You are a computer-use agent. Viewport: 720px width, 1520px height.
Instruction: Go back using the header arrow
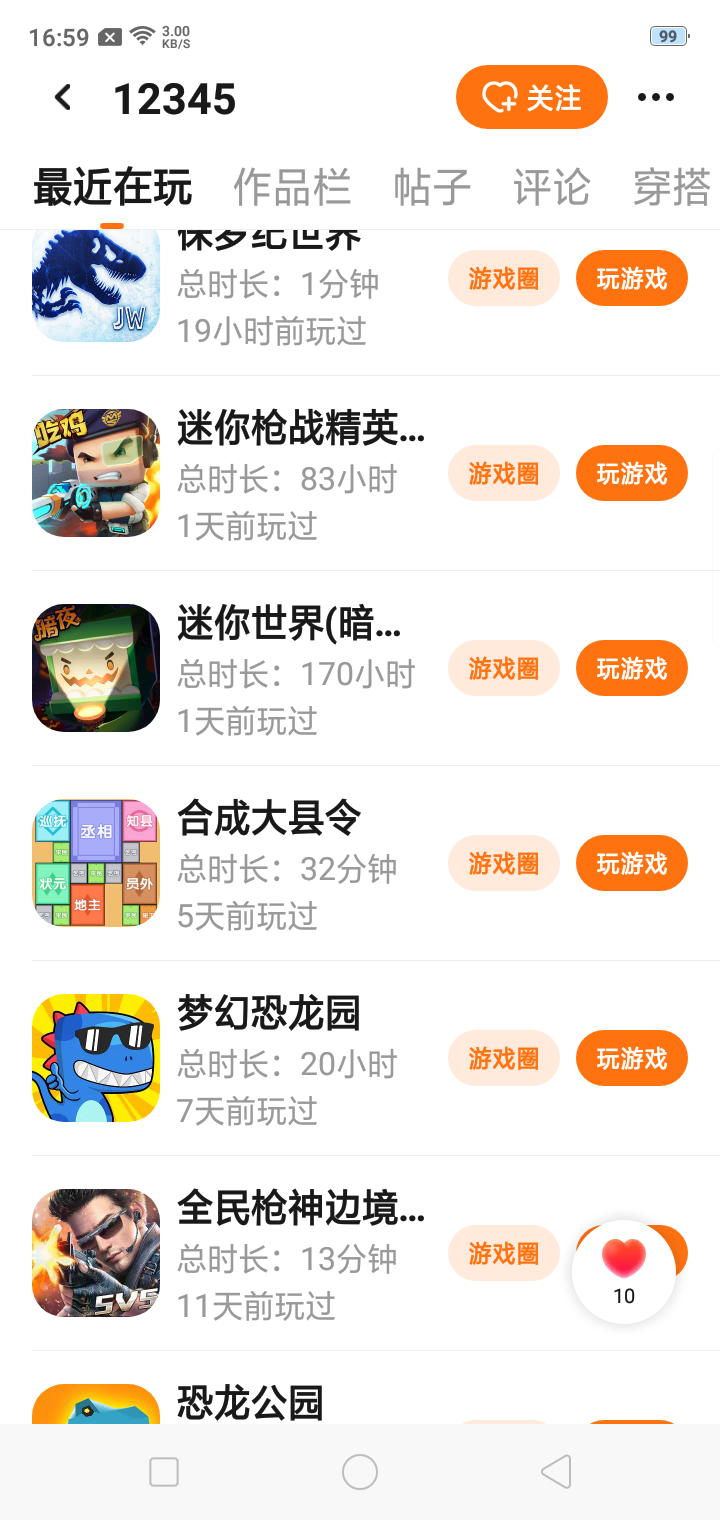(63, 98)
